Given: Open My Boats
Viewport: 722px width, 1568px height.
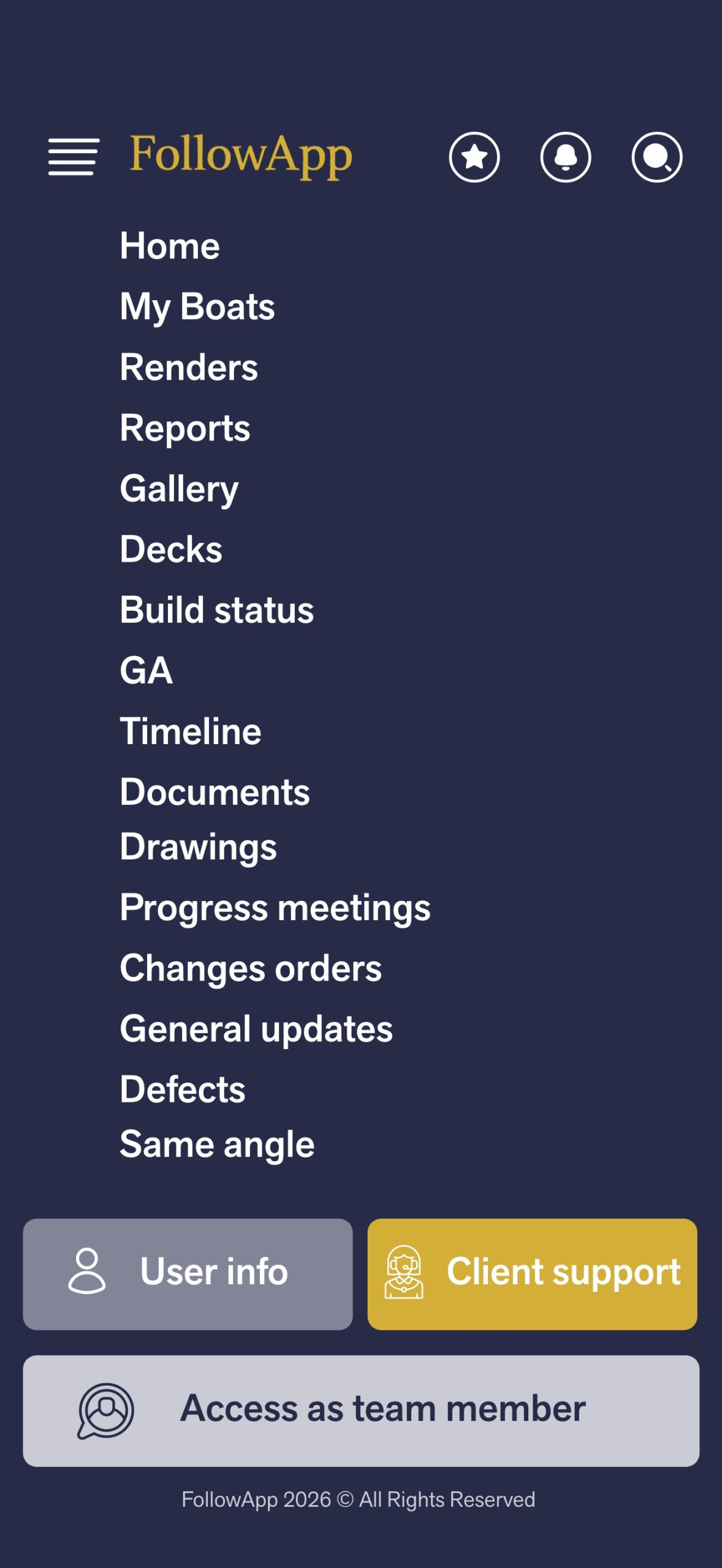Looking at the screenshot, I should tap(197, 306).
